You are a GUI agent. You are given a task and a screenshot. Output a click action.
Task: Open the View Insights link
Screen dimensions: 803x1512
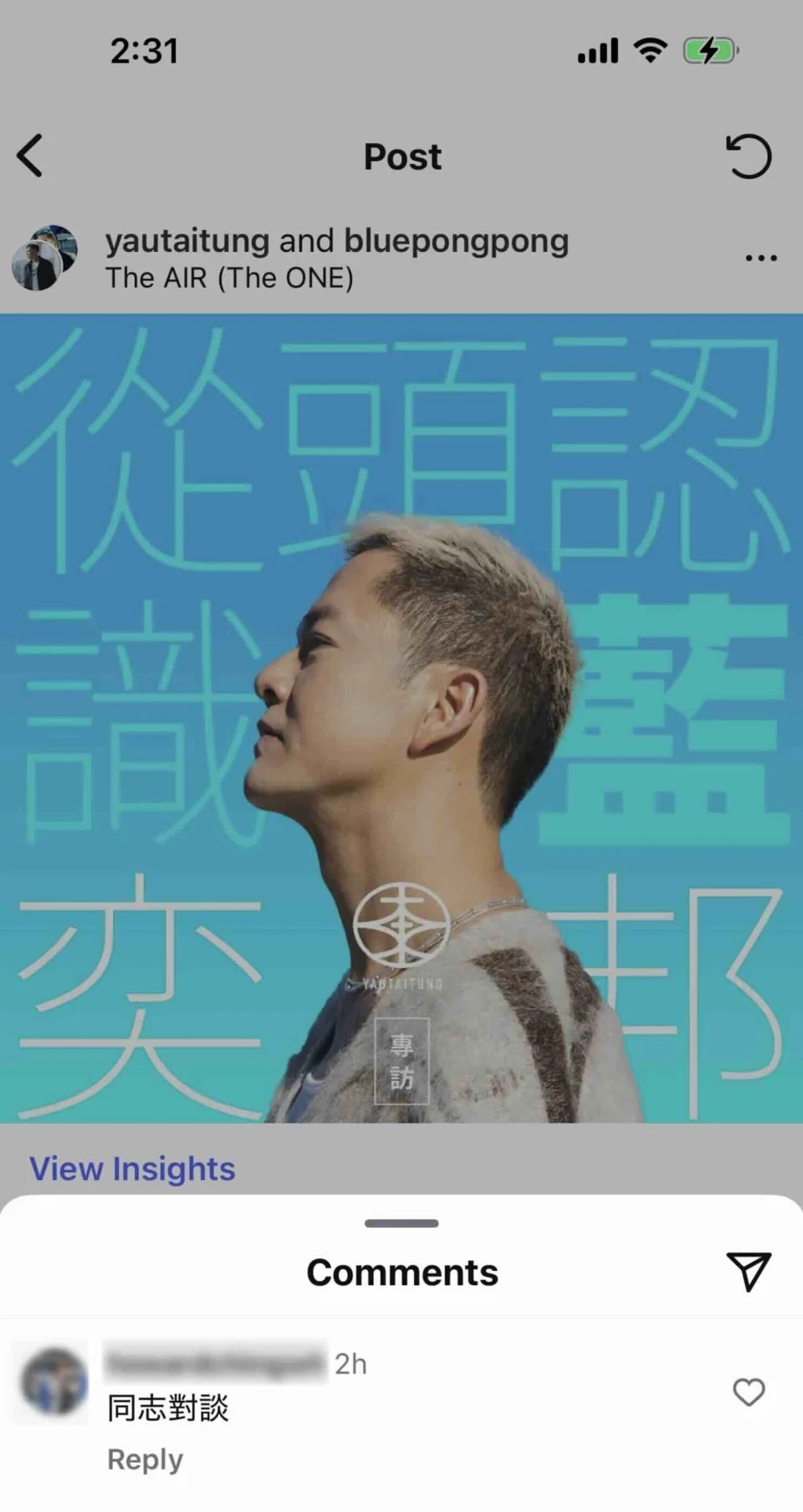coord(132,1169)
